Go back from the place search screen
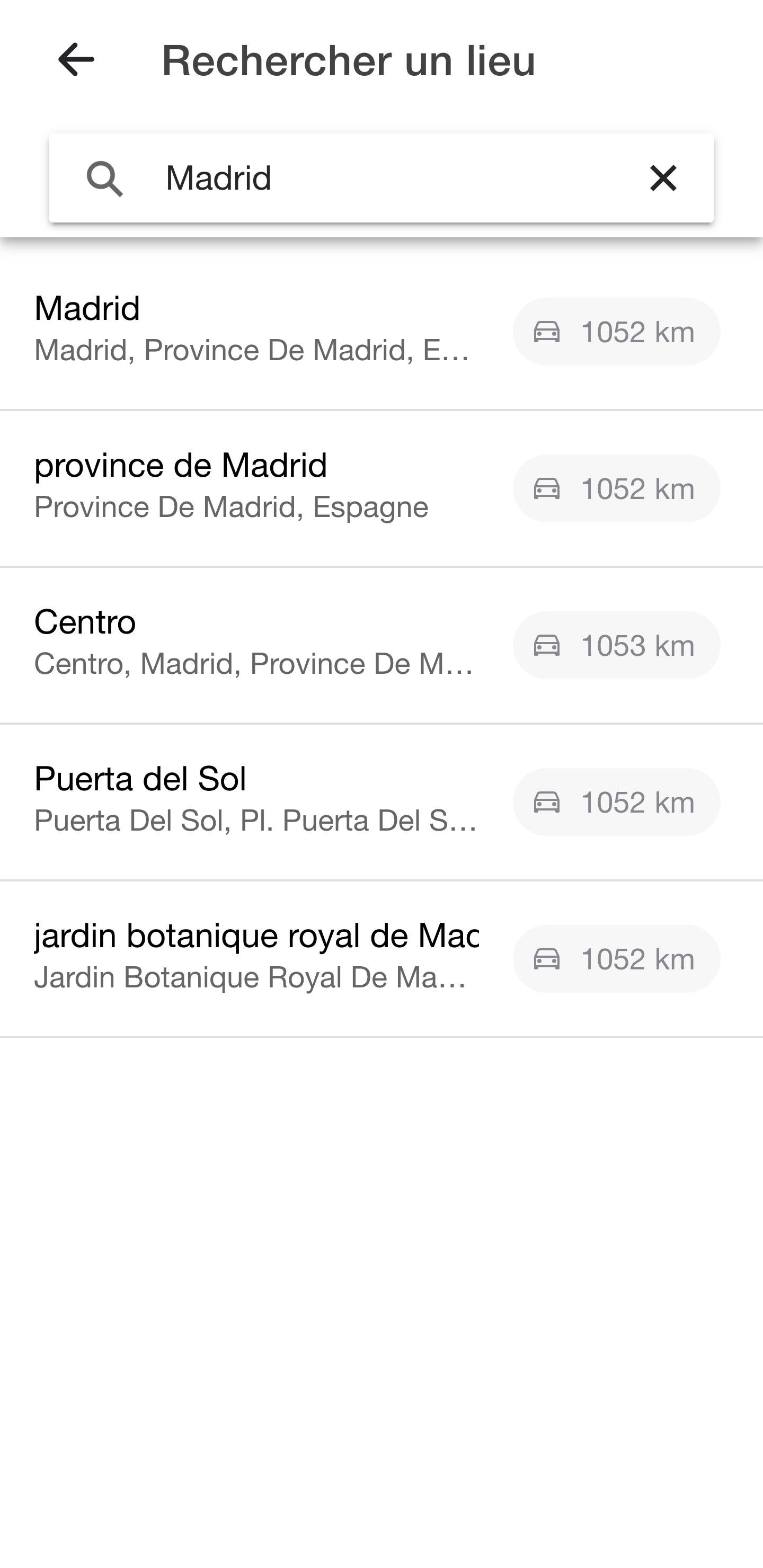Screen dimensions: 763x1568 pyautogui.click(x=76, y=60)
